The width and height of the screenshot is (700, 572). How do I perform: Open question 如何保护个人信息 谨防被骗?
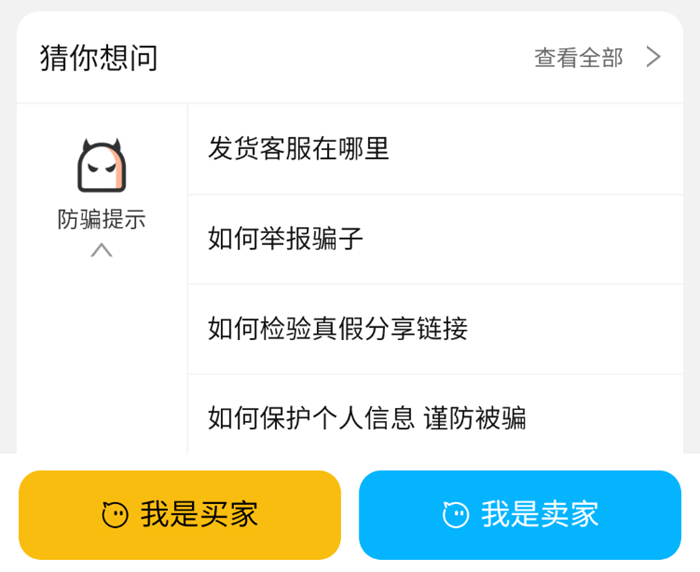(x=367, y=418)
